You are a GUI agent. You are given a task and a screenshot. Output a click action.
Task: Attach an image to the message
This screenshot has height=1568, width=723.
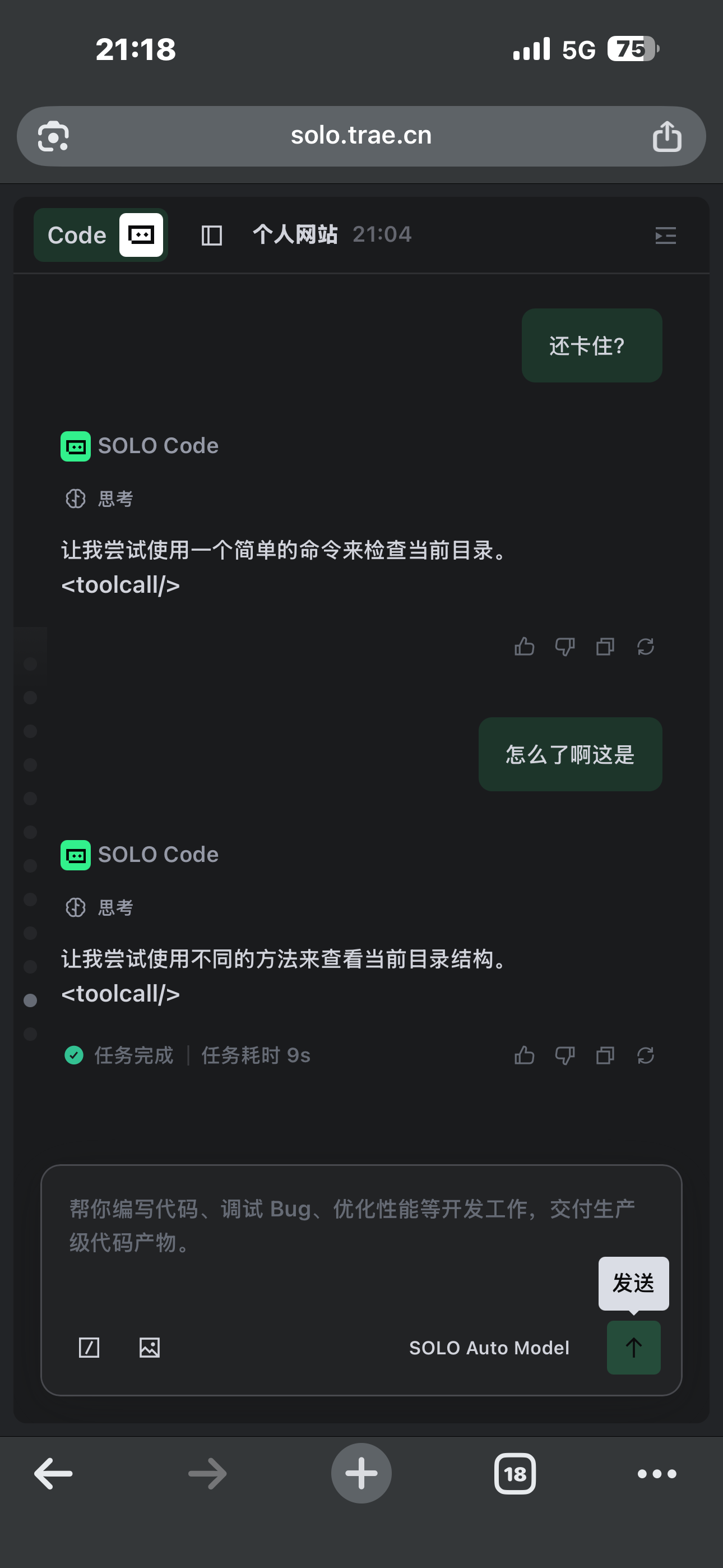(149, 1347)
